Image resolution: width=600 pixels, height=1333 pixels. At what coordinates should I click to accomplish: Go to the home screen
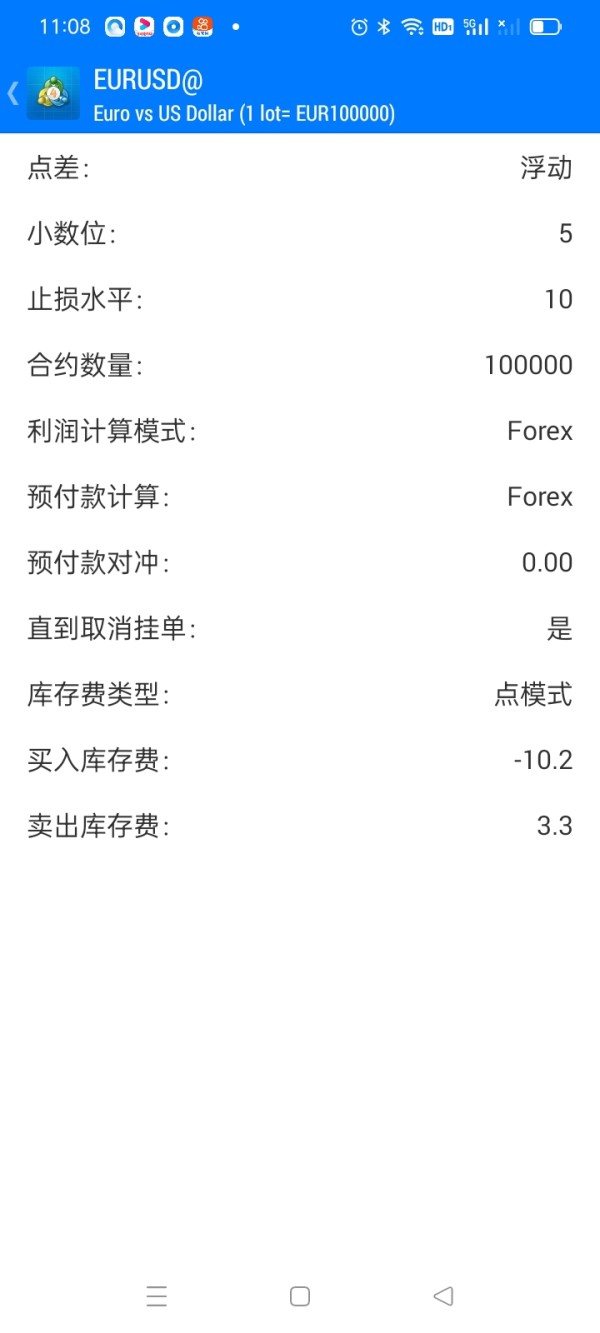pyautogui.click(x=300, y=1296)
